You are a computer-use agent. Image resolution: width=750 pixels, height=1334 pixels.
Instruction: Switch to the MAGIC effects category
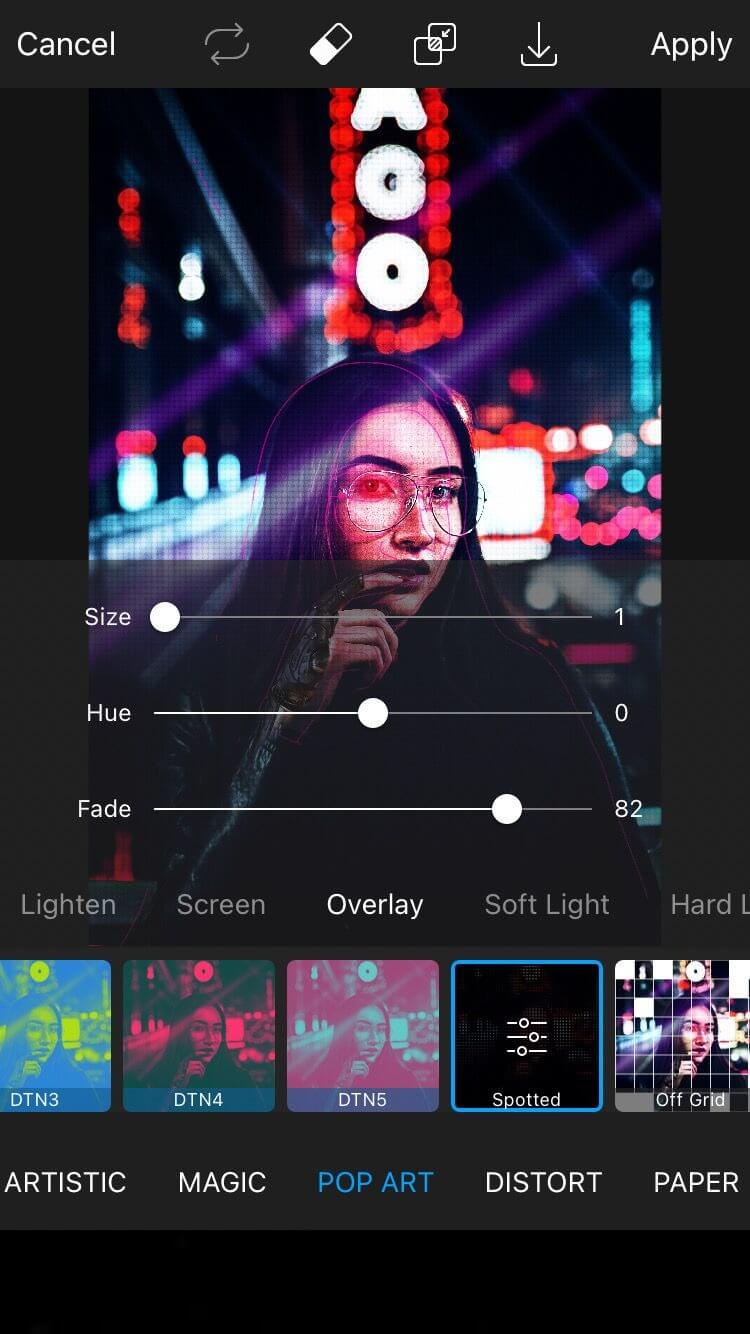pyautogui.click(x=222, y=1182)
